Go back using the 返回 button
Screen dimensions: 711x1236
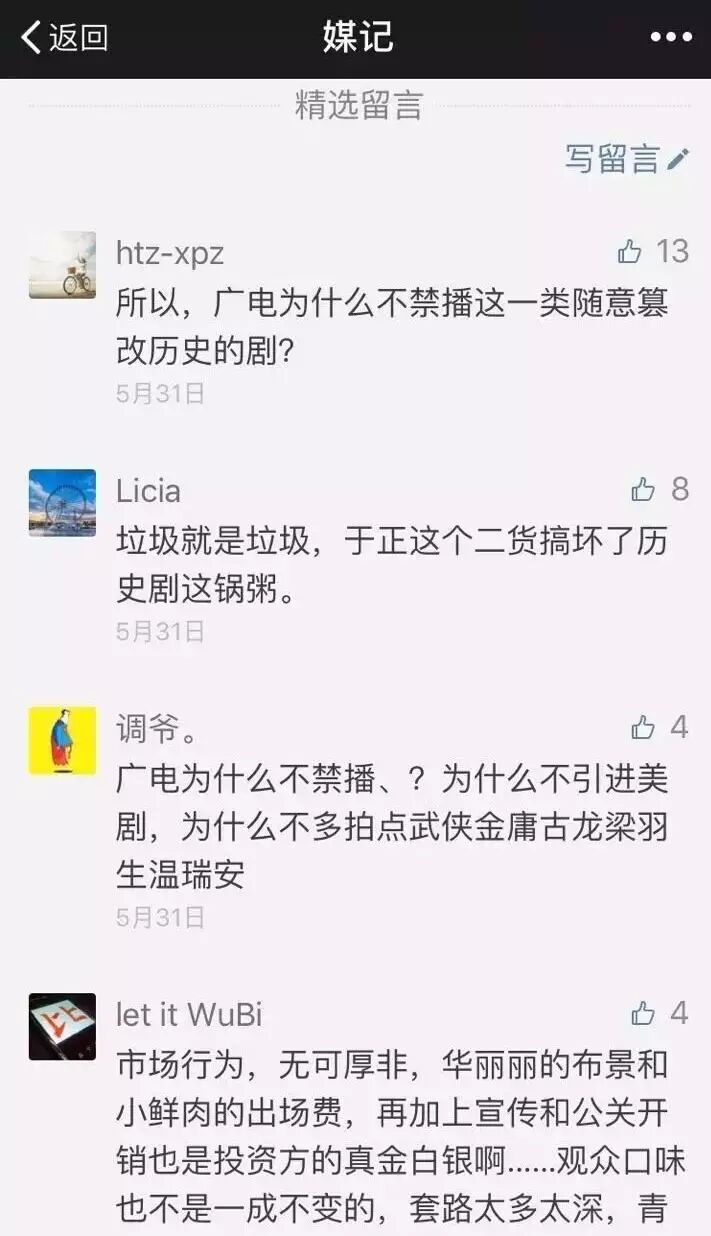tap(64, 38)
